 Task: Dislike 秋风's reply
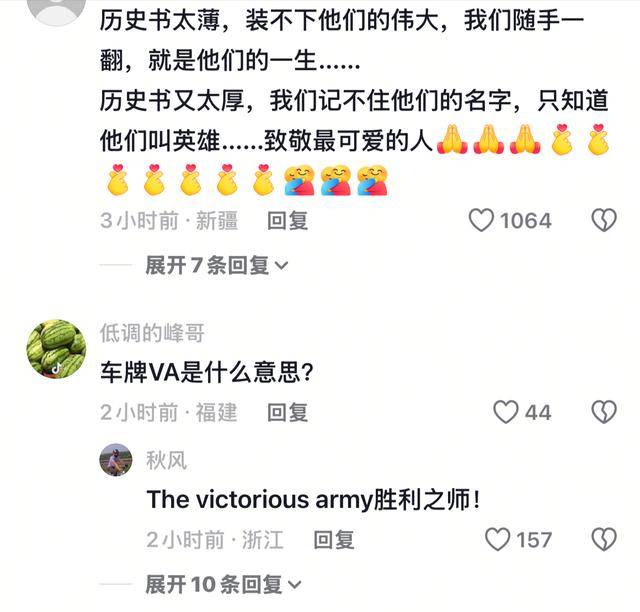tap(604, 540)
